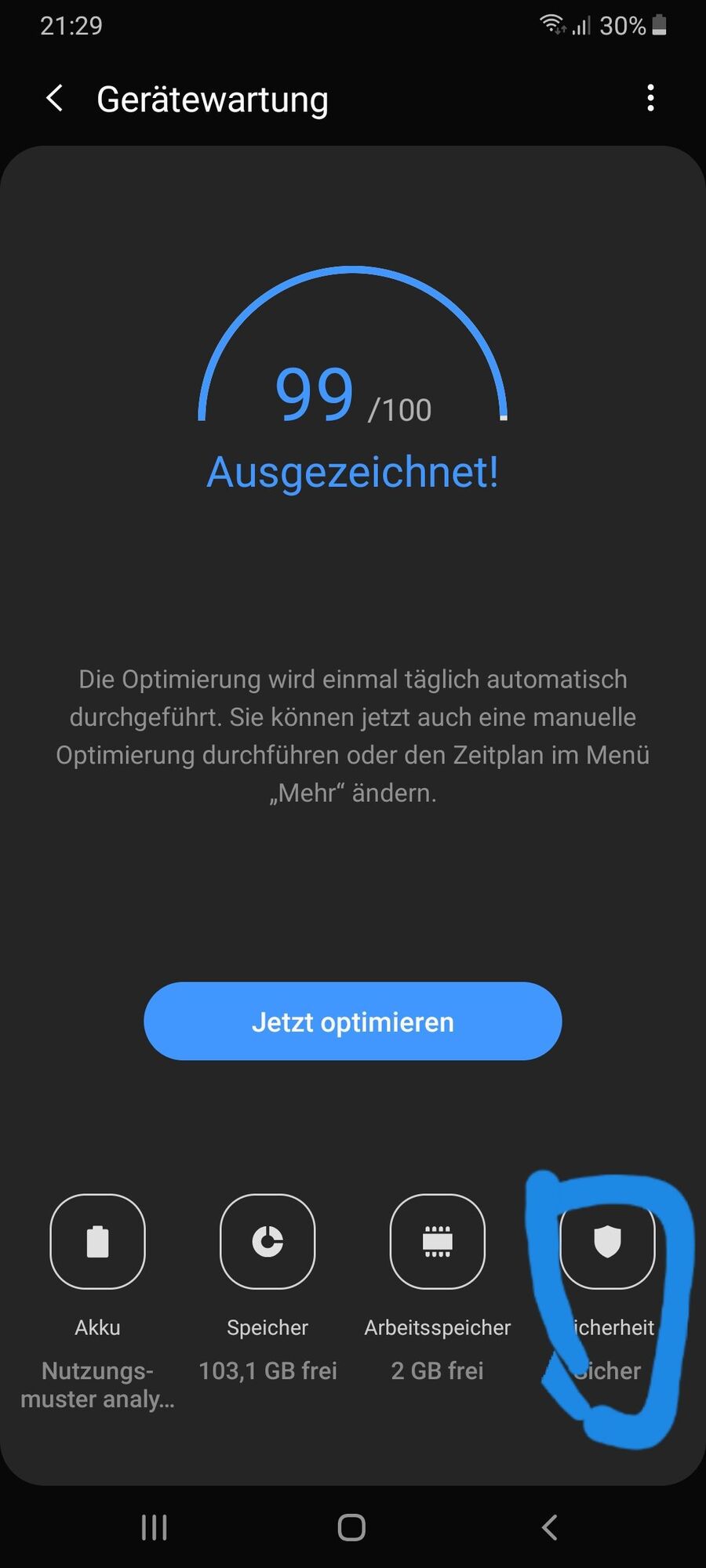
Task: Tap the Jetzt optimieren button
Action: 352,1021
